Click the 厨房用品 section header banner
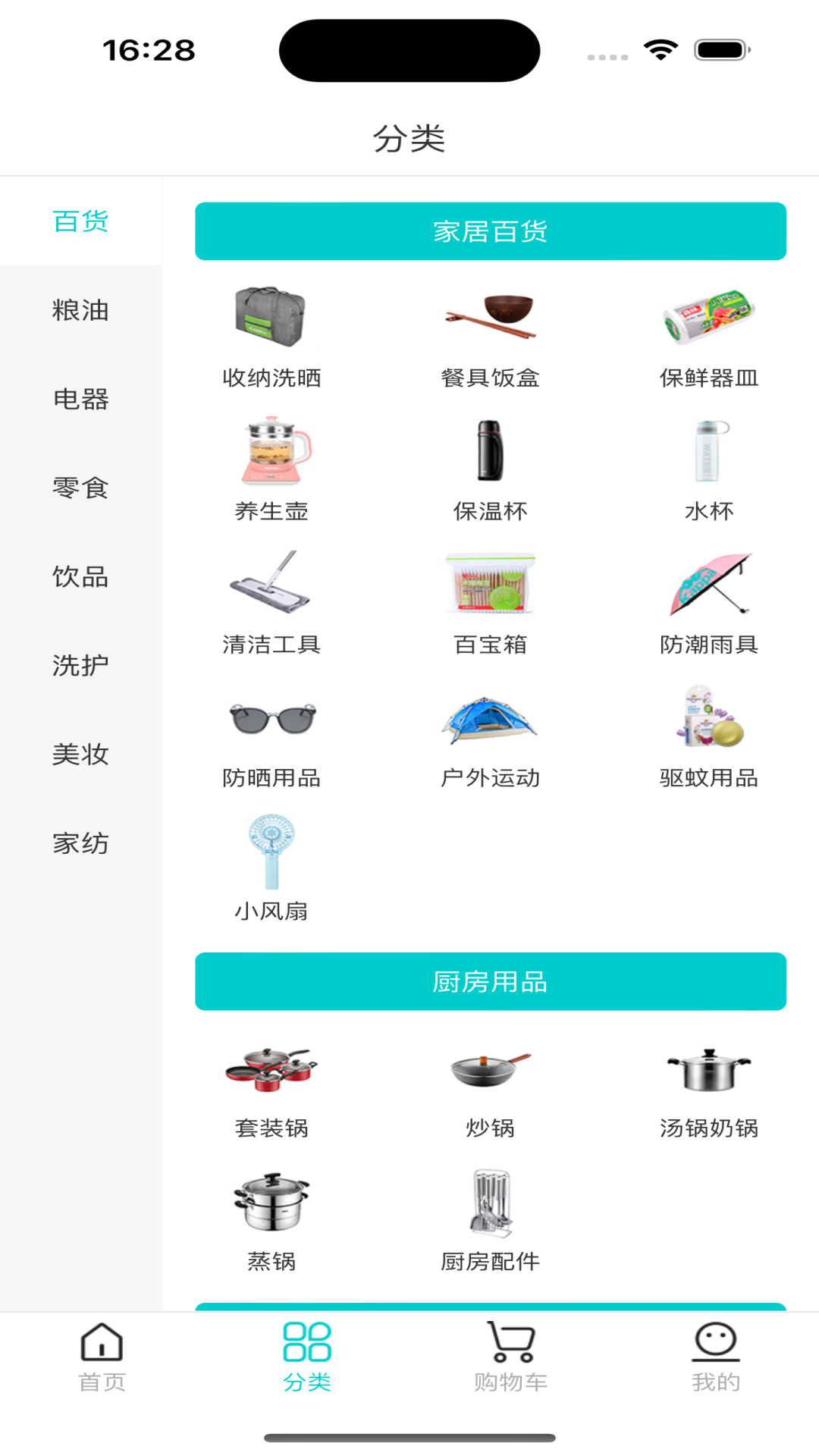Screen dimensions: 819x1456 pyautogui.click(x=490, y=982)
